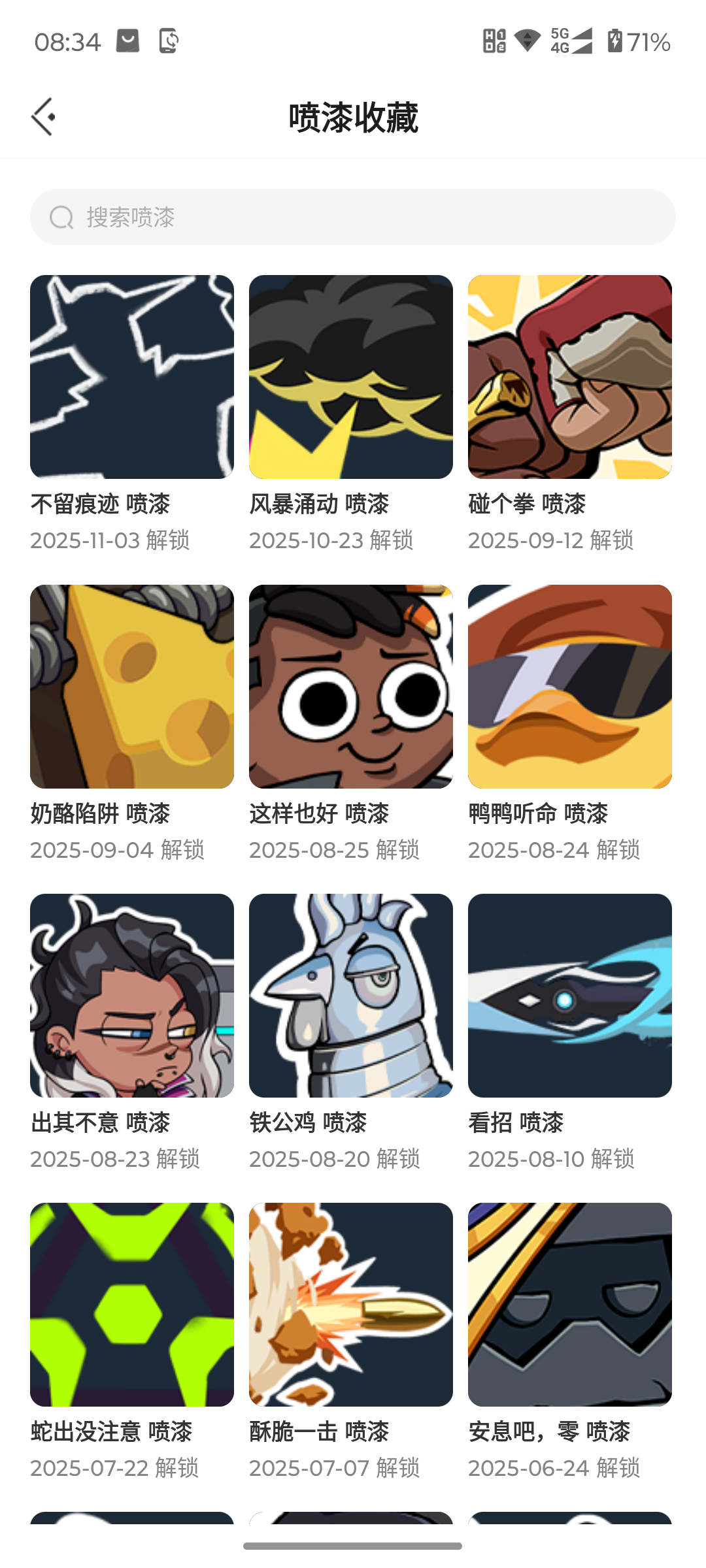Go back from the 喷漆收藏 page
Viewport: 706px width, 1568px height.
click(43, 117)
